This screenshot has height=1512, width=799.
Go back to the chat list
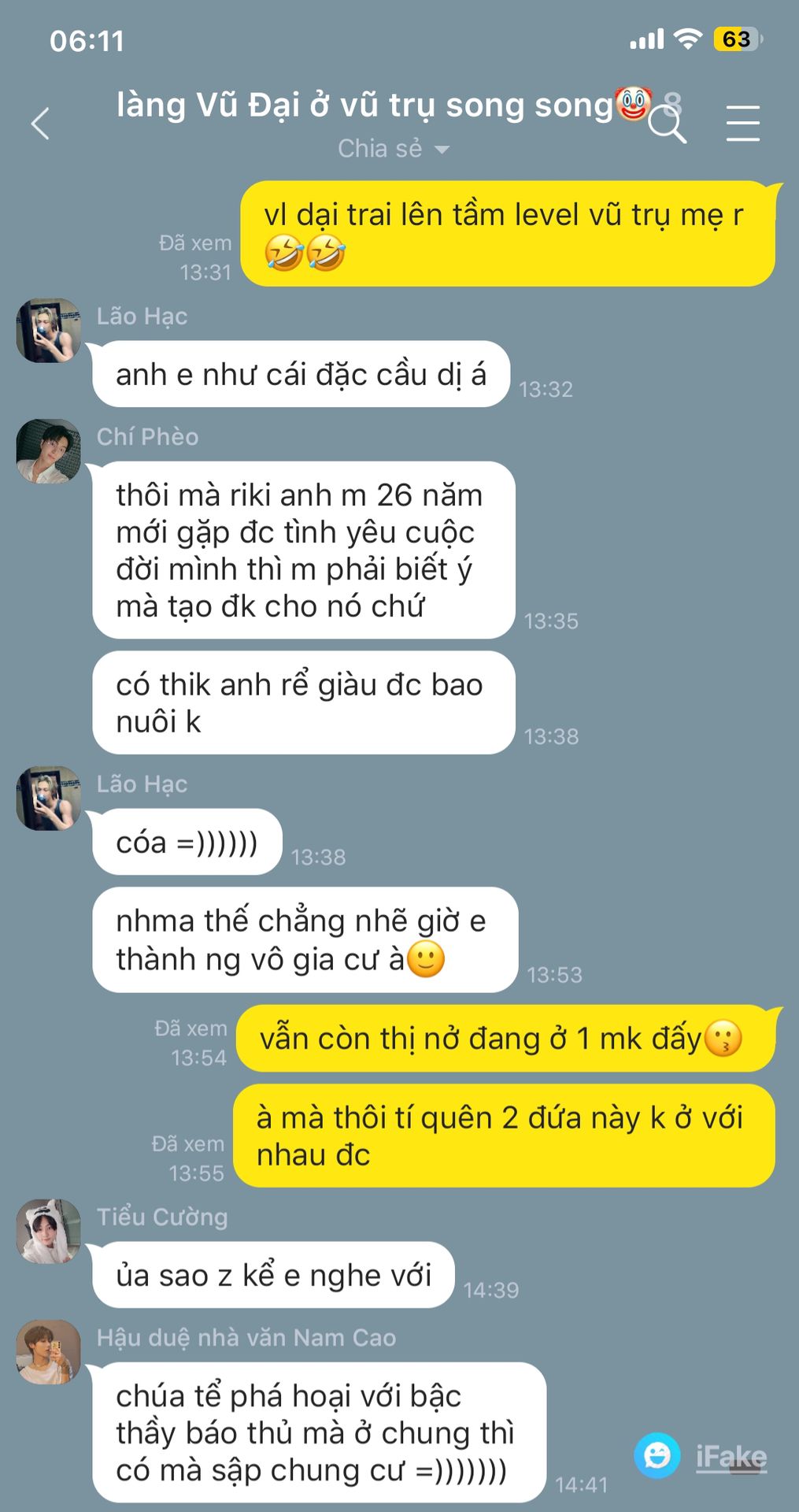[41, 124]
